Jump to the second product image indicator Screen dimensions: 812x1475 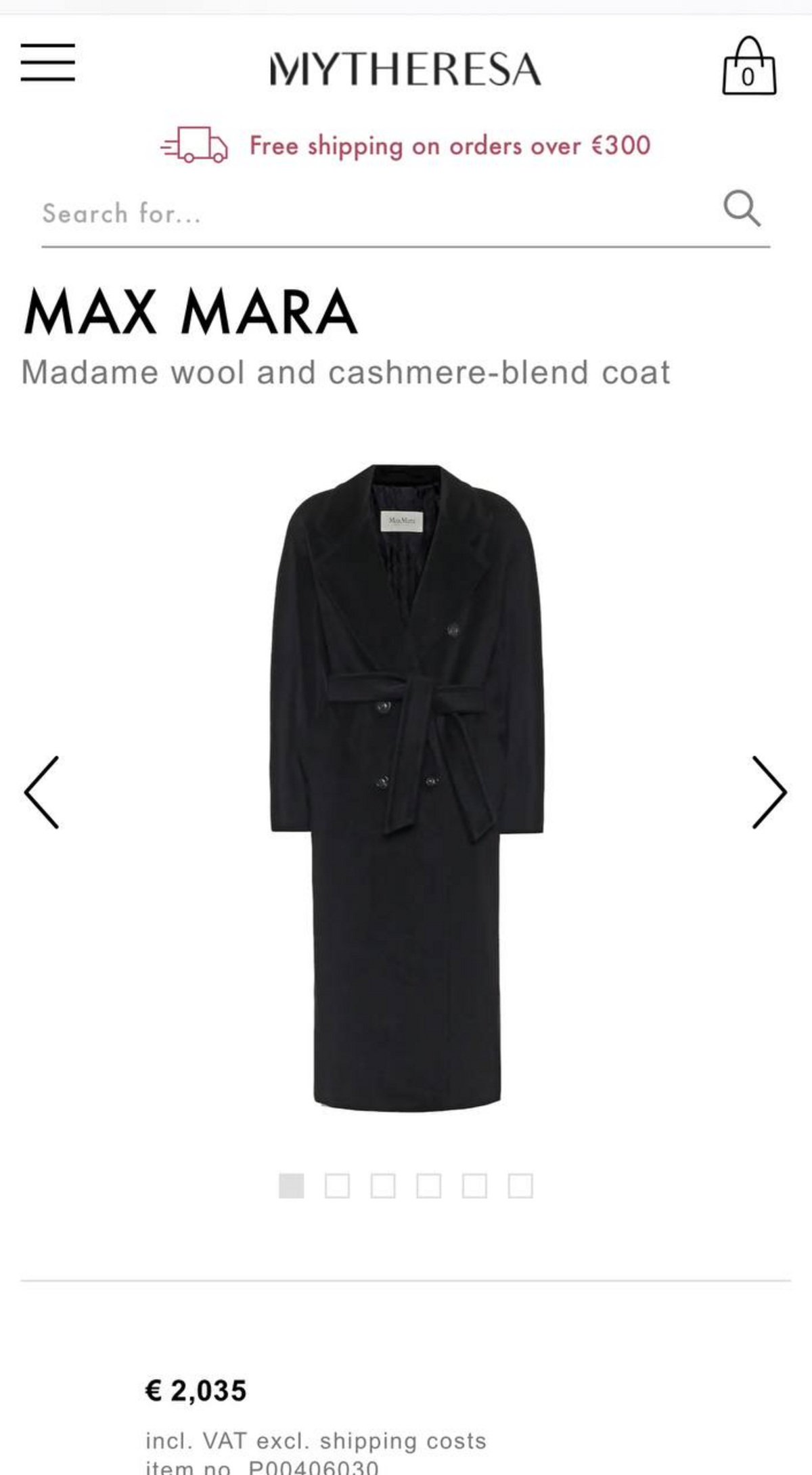tap(337, 1186)
